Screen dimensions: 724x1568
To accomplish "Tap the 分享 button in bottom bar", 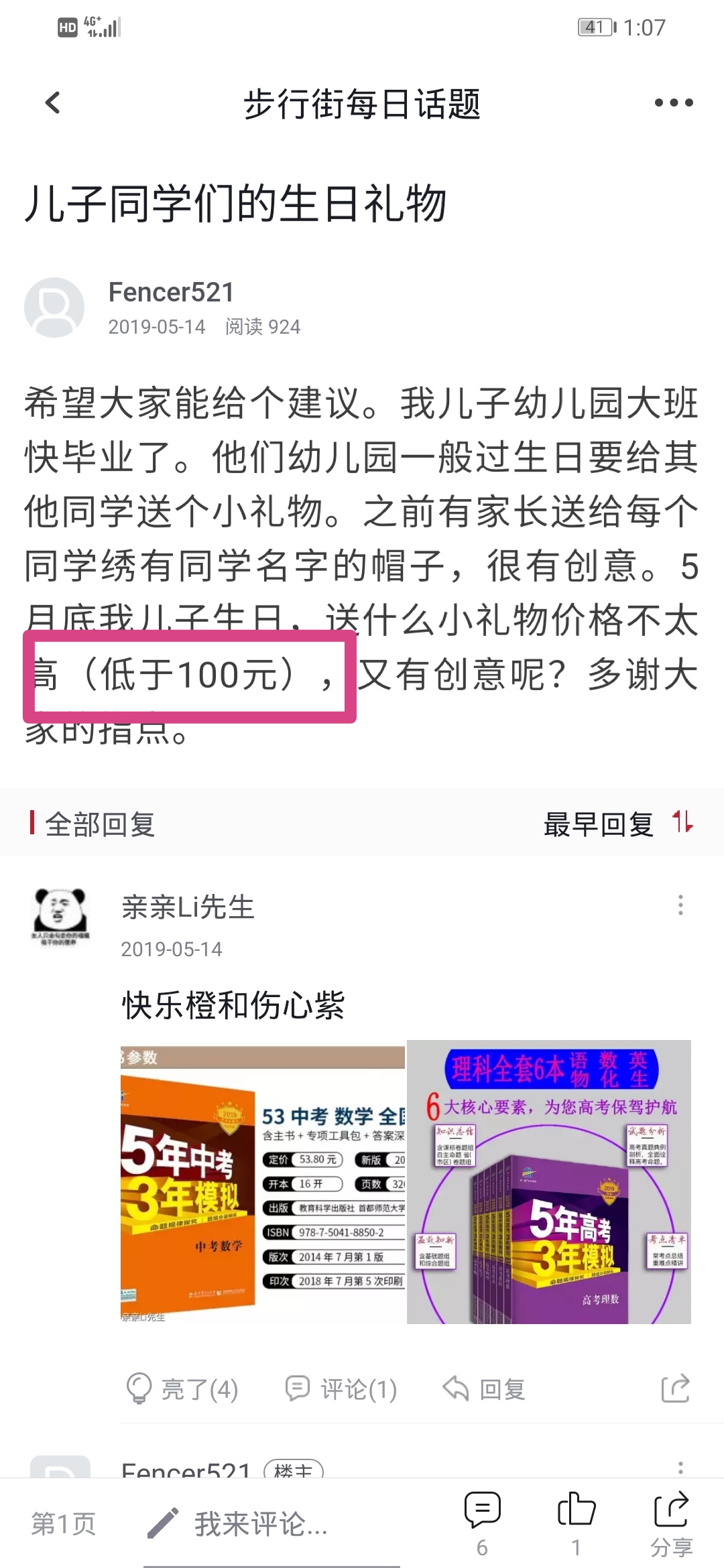I will click(x=671, y=1524).
